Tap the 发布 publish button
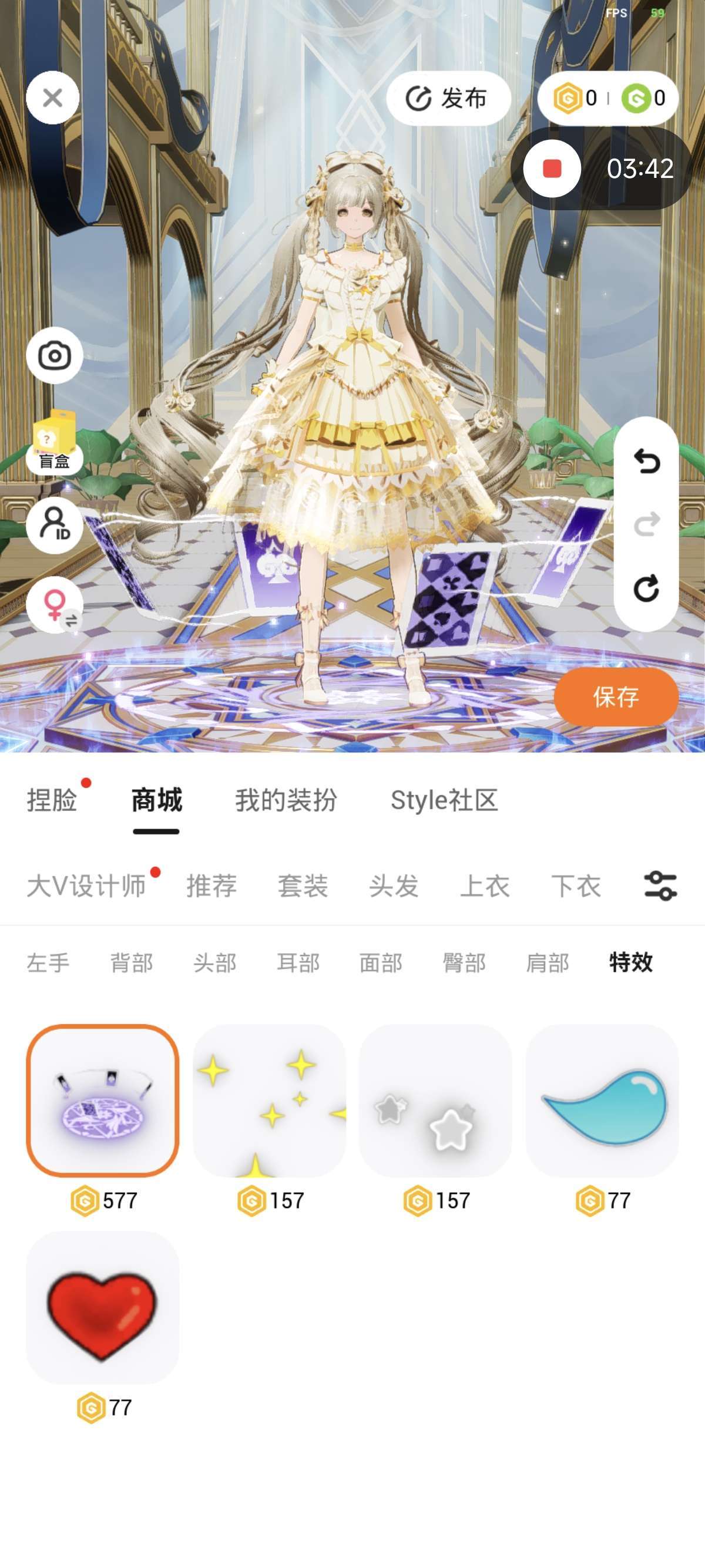This screenshot has width=705, height=1568. pos(448,98)
